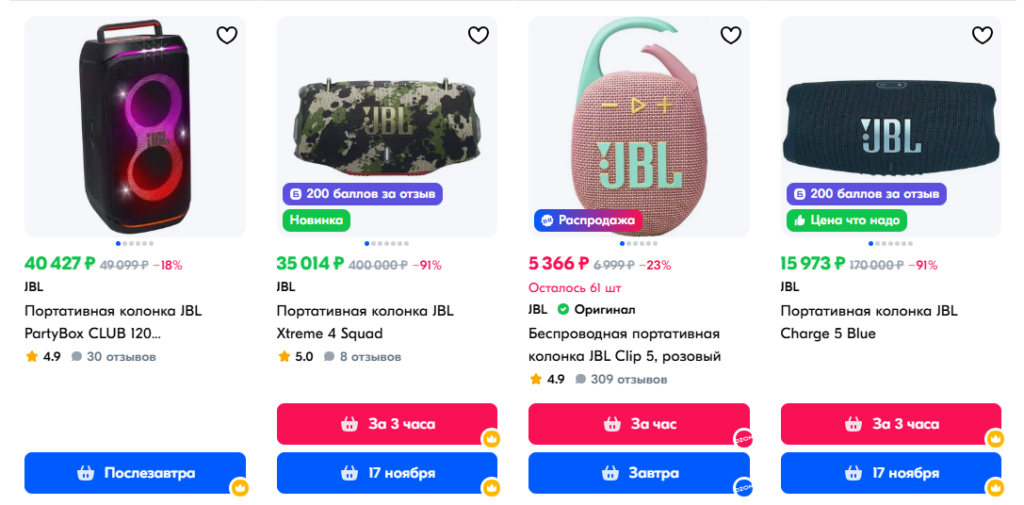Add Charge 5 Blue to cart for 17 ноября
This screenshot has height=505, width=1024.
891,473
